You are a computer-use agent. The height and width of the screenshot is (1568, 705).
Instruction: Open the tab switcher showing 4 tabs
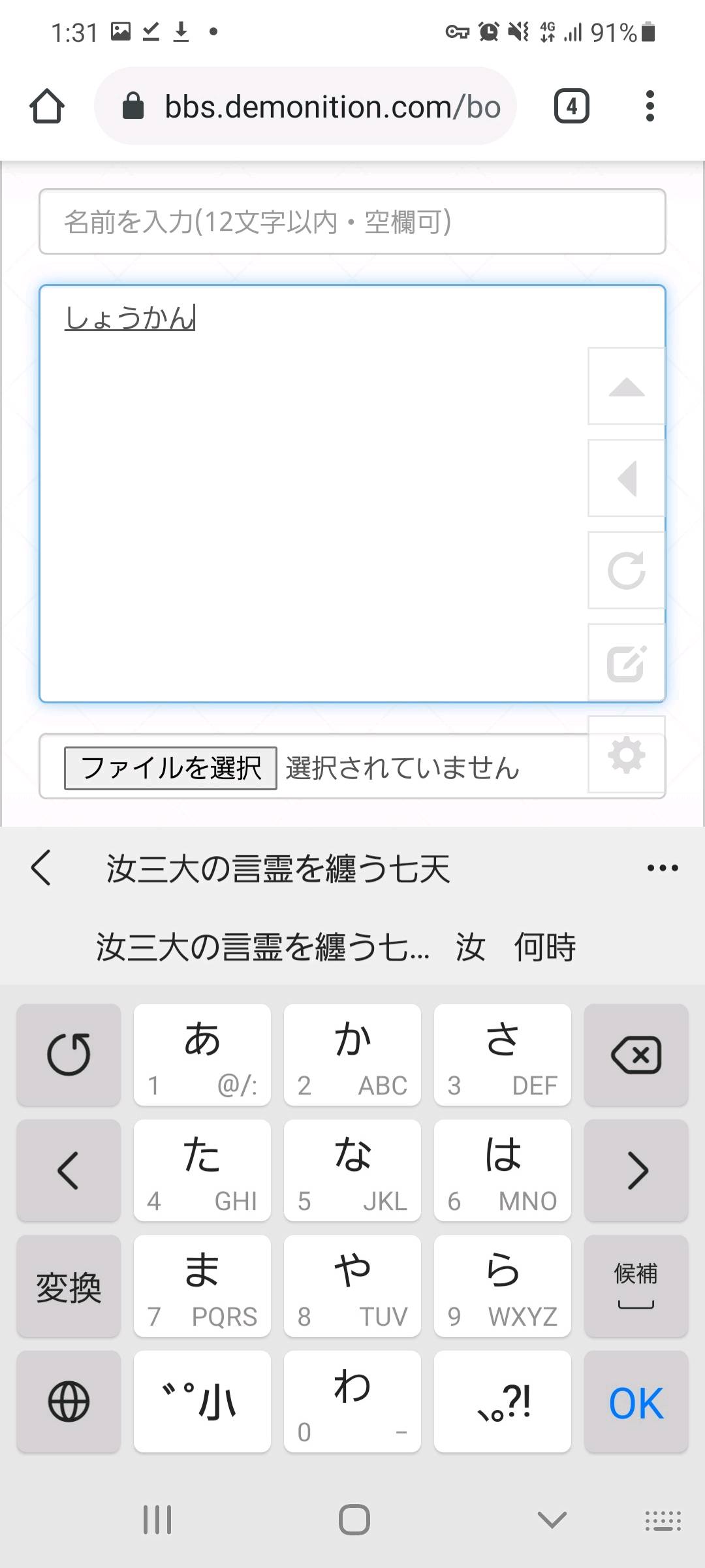(x=571, y=106)
